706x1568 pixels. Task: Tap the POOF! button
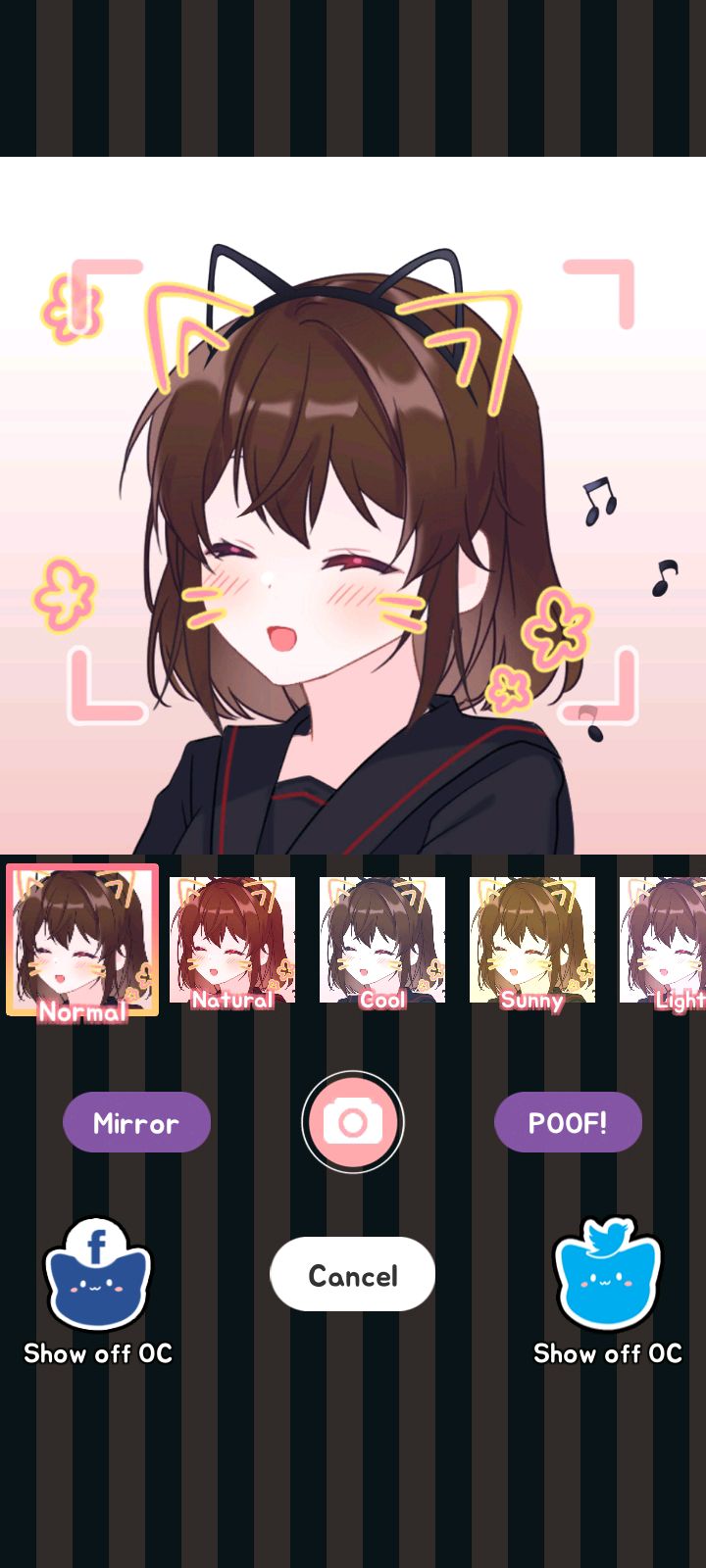[568, 1122]
